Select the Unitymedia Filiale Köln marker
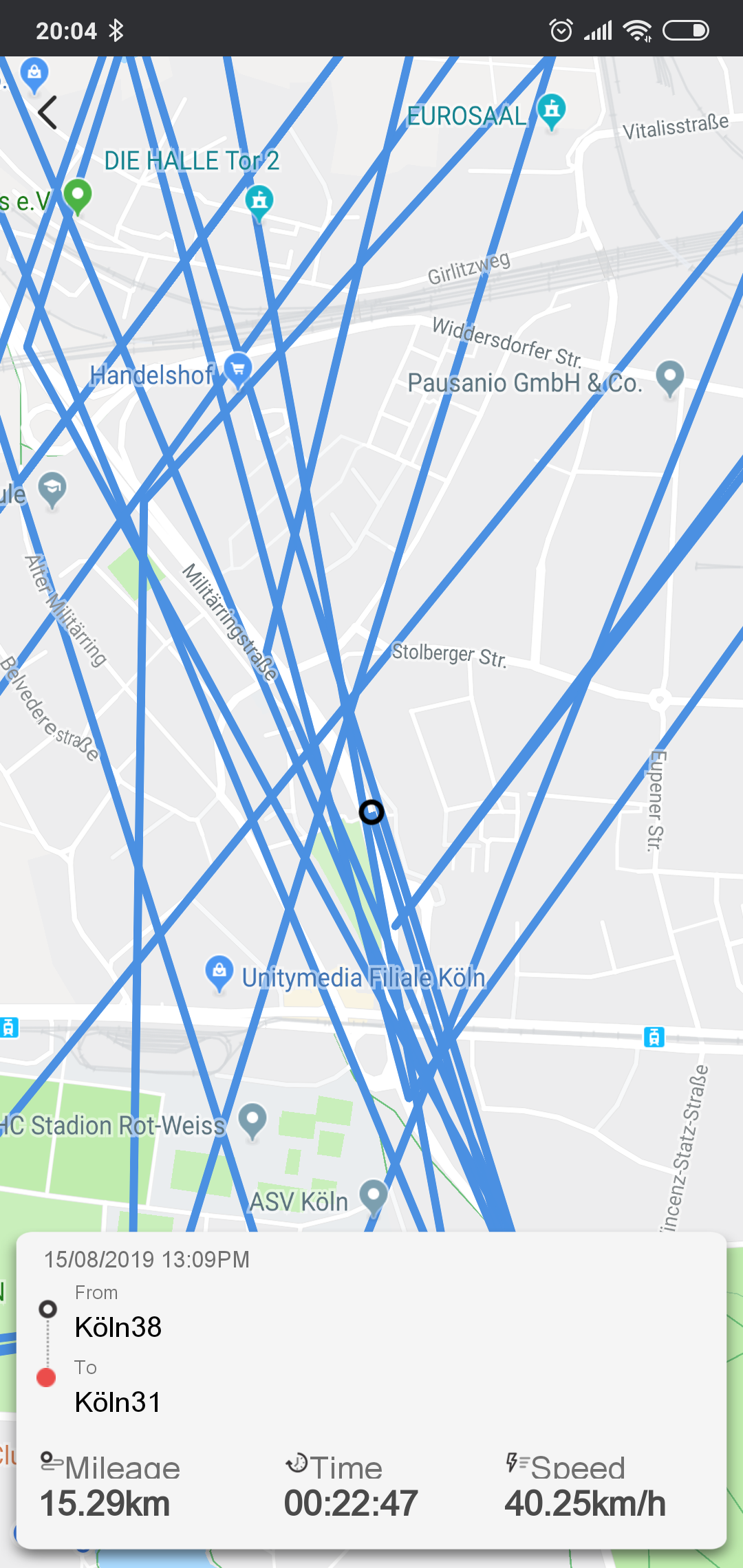Viewport: 743px width, 1568px height. [x=219, y=972]
